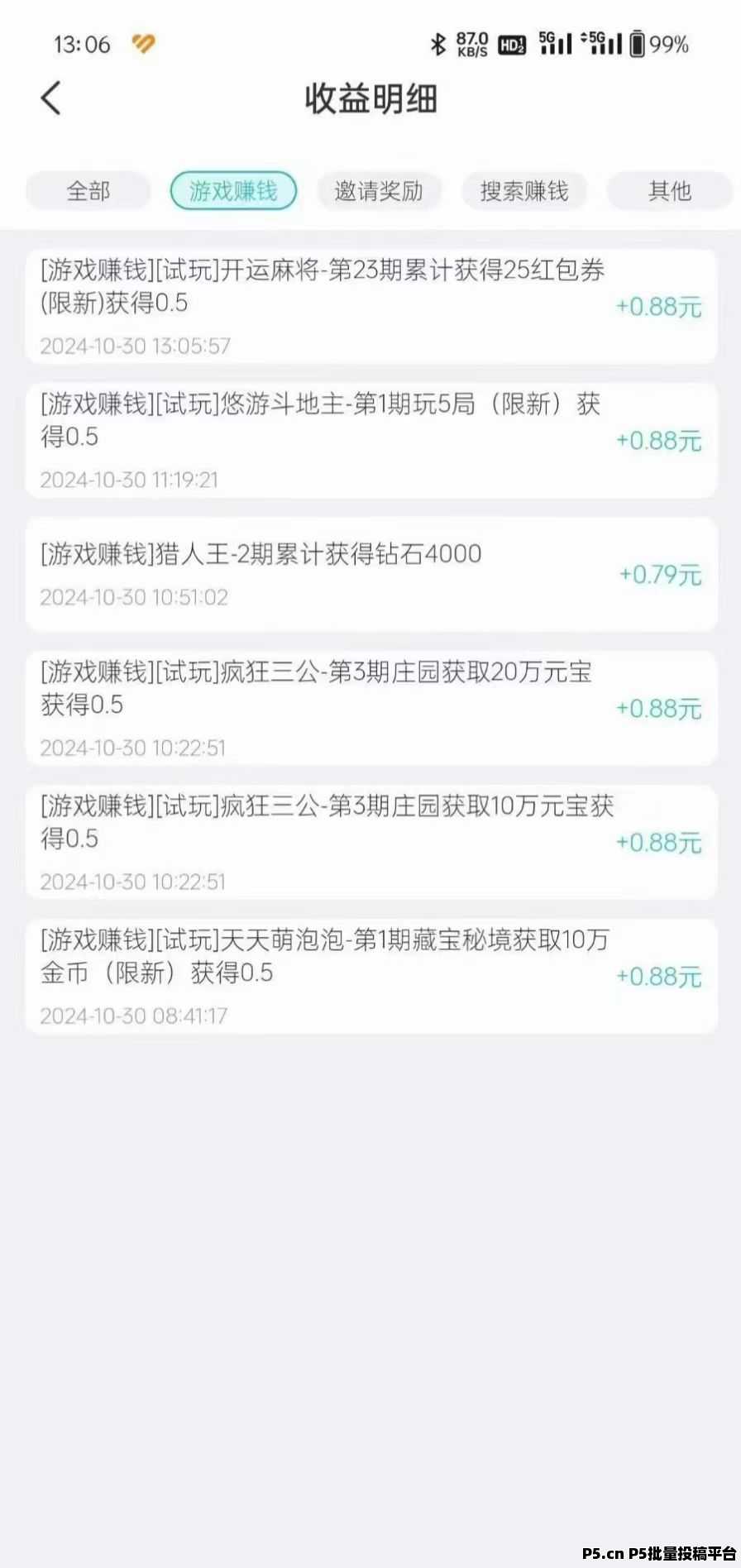Switch to the 全部 filter tab
The width and height of the screenshot is (741, 1568).
88,191
